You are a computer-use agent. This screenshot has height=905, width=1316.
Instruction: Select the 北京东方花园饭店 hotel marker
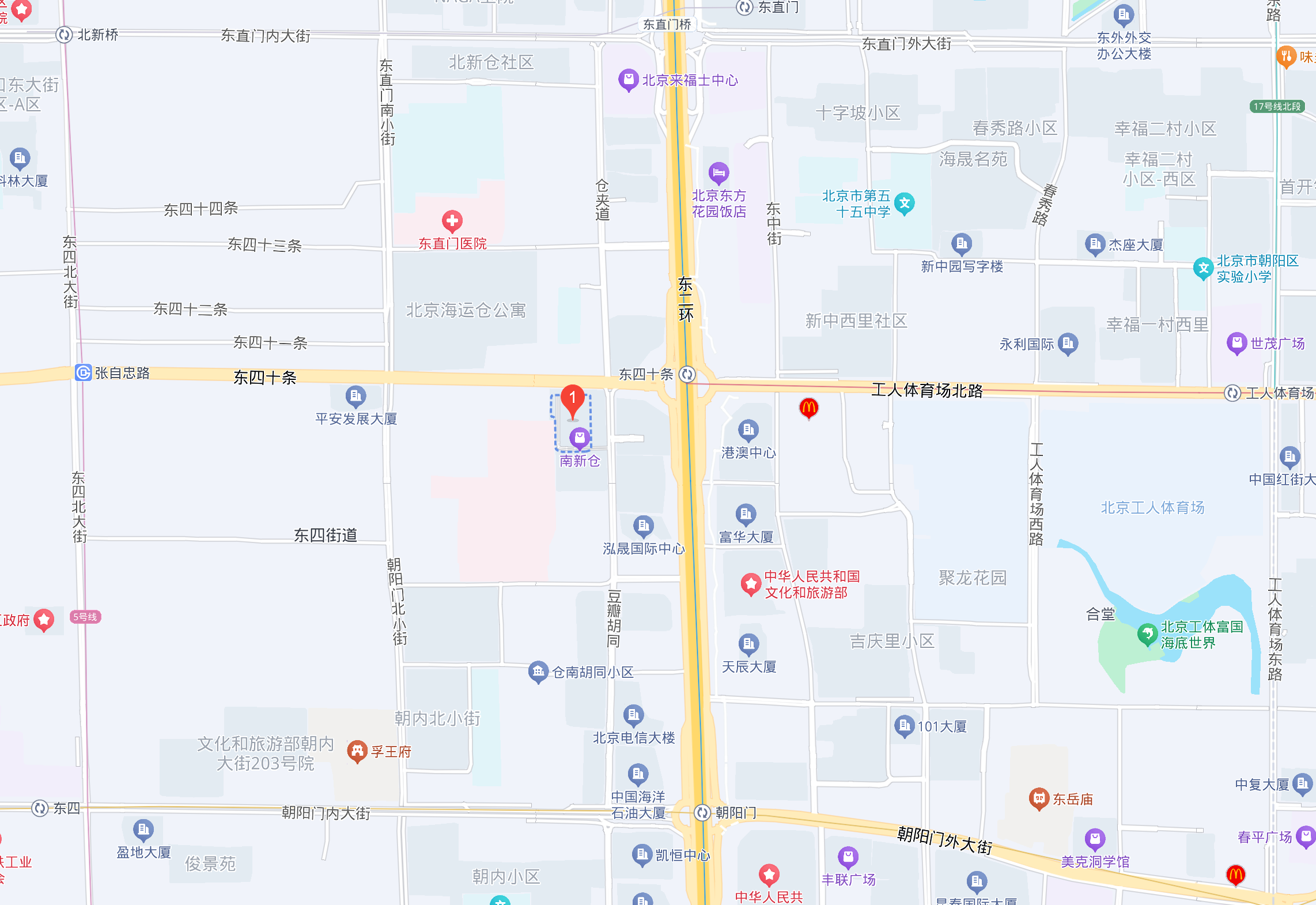[718, 172]
